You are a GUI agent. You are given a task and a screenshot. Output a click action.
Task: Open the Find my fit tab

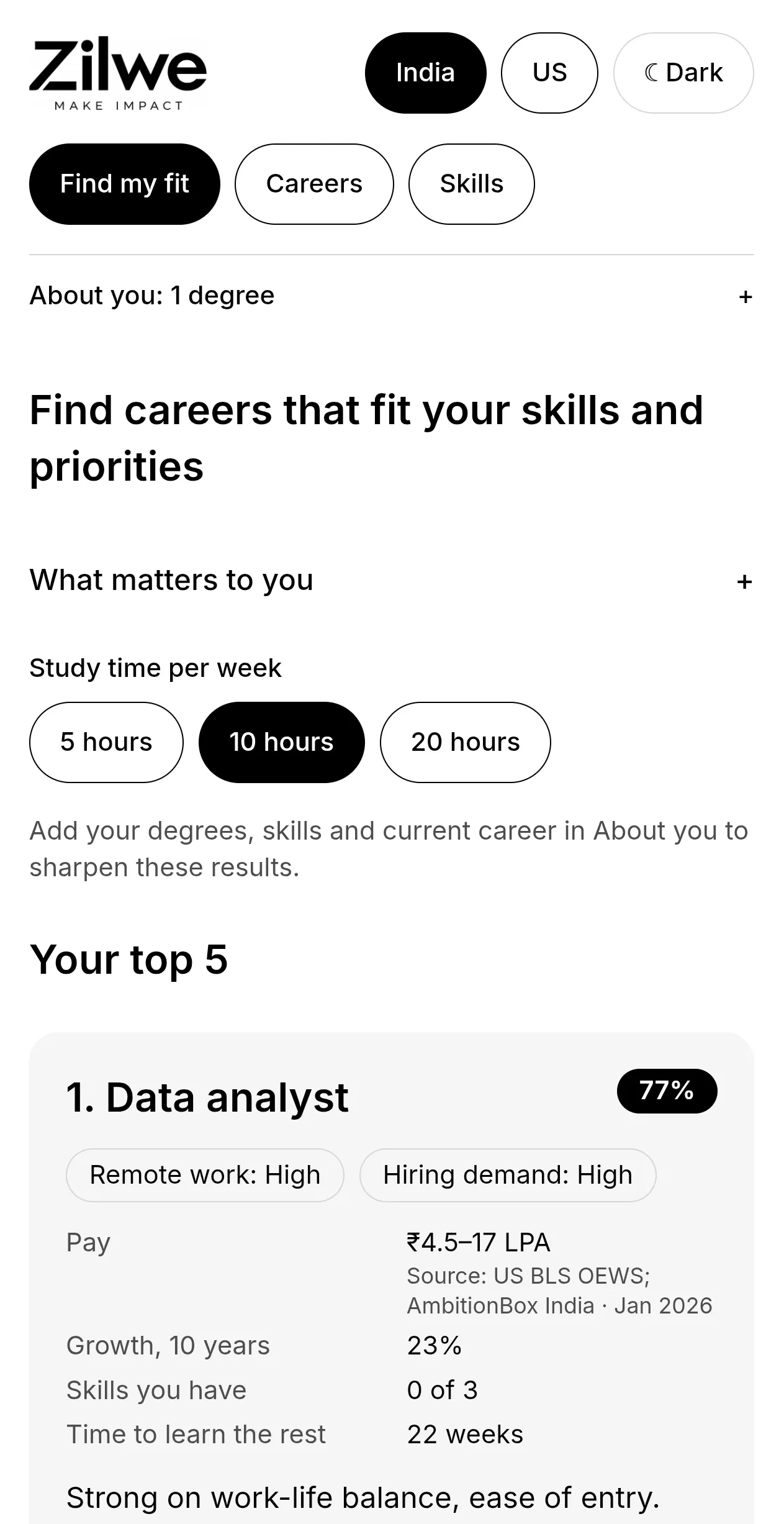[x=125, y=184]
